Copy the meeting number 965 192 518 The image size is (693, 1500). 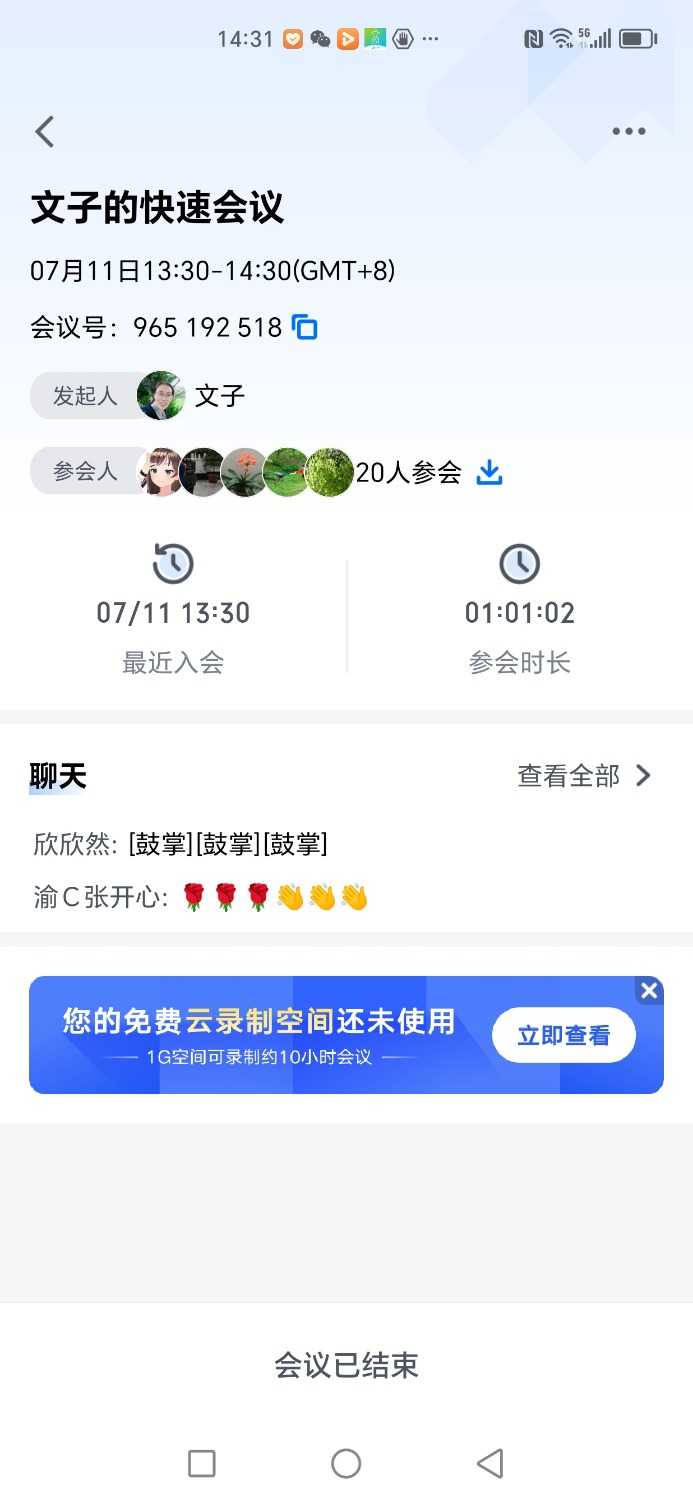click(x=305, y=327)
